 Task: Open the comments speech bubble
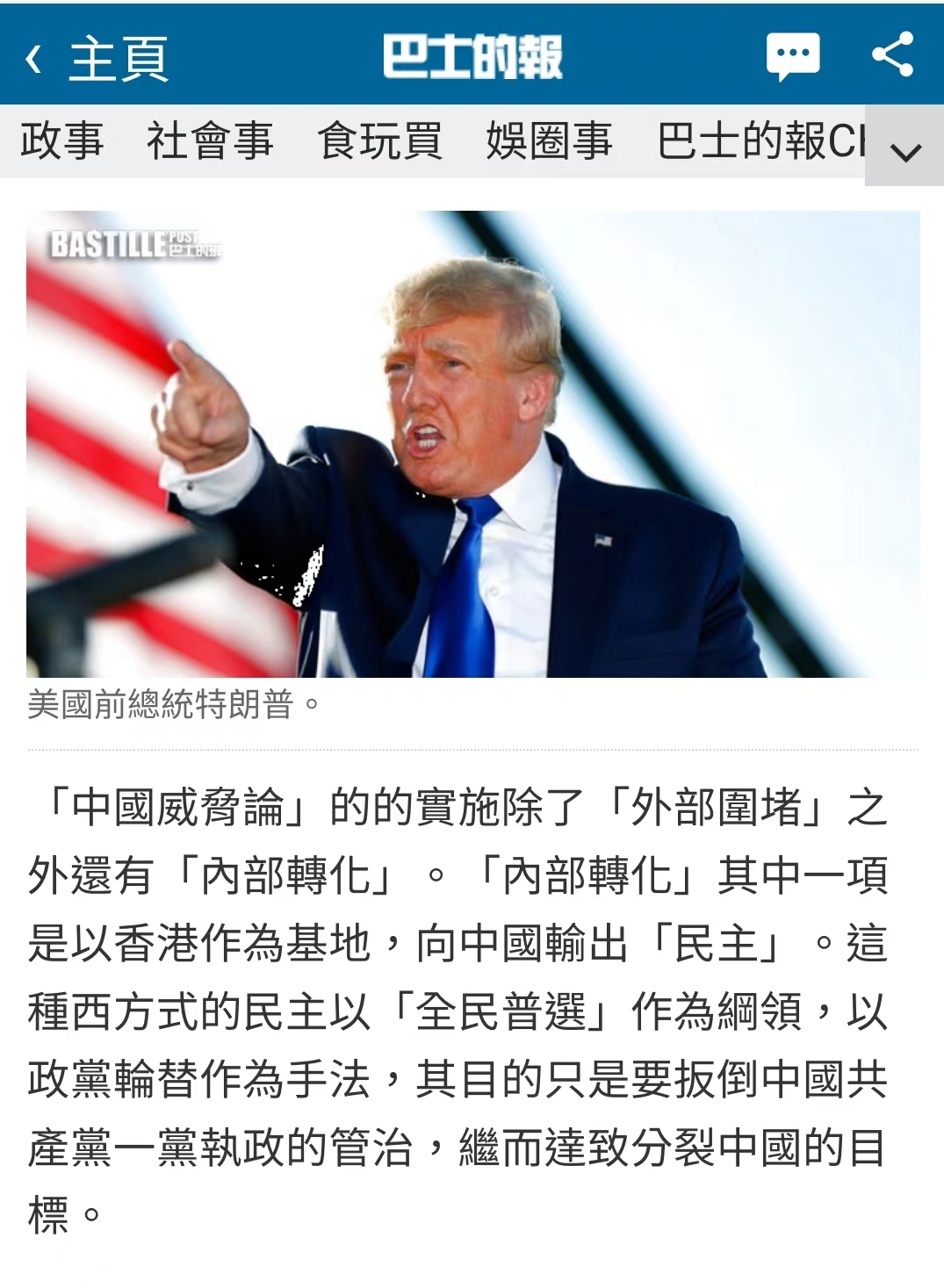coord(792,57)
